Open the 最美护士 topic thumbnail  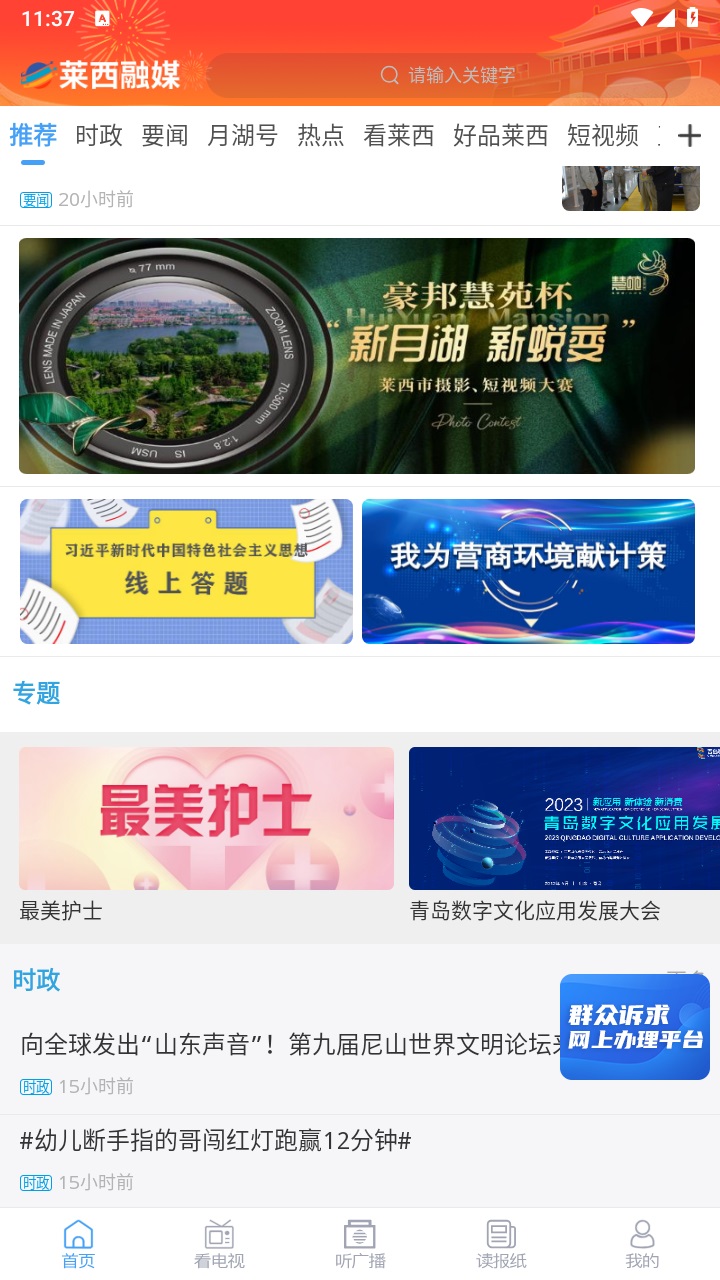[206, 817]
